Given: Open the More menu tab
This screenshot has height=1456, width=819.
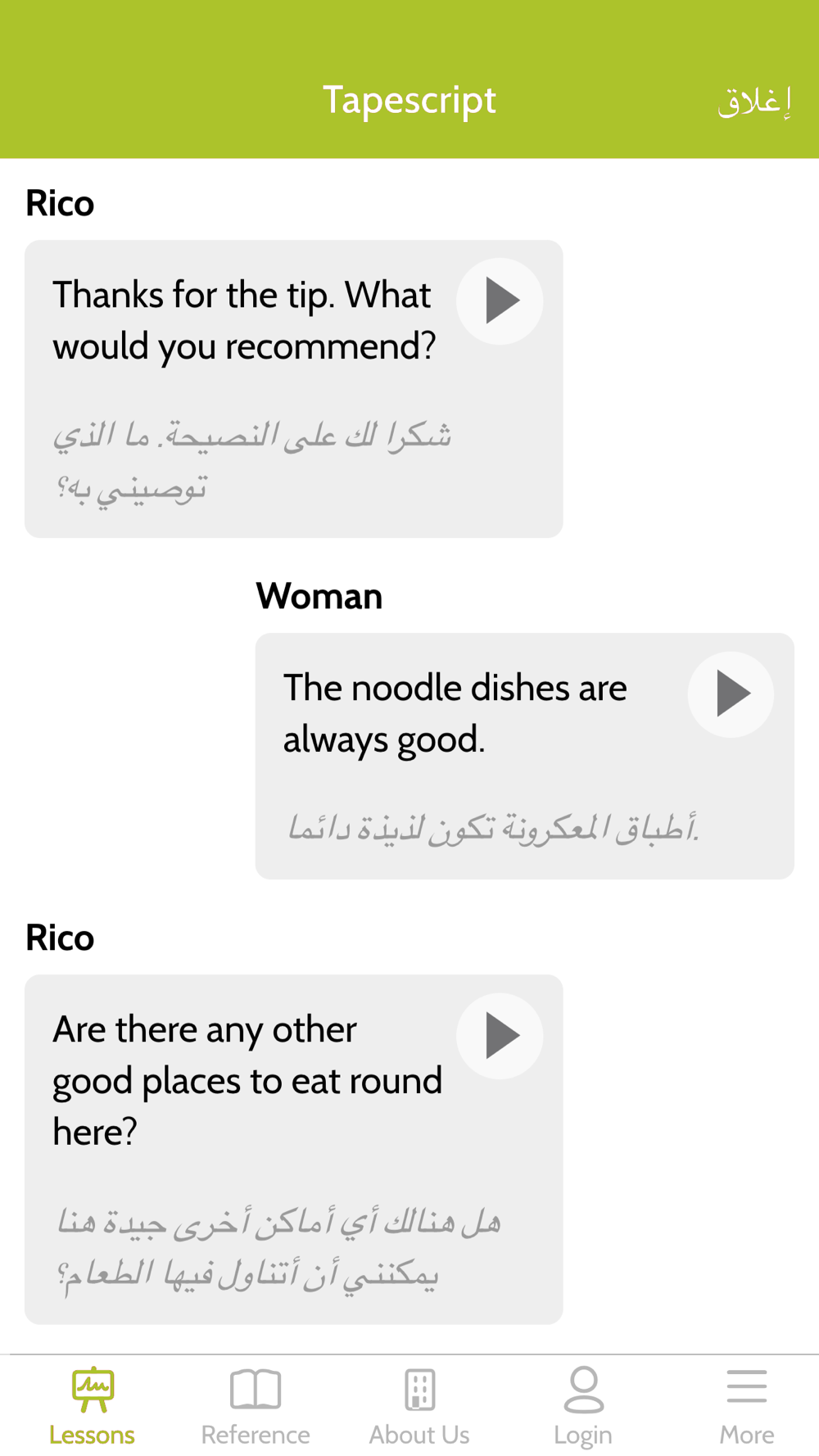Looking at the screenshot, I should tap(747, 1406).
